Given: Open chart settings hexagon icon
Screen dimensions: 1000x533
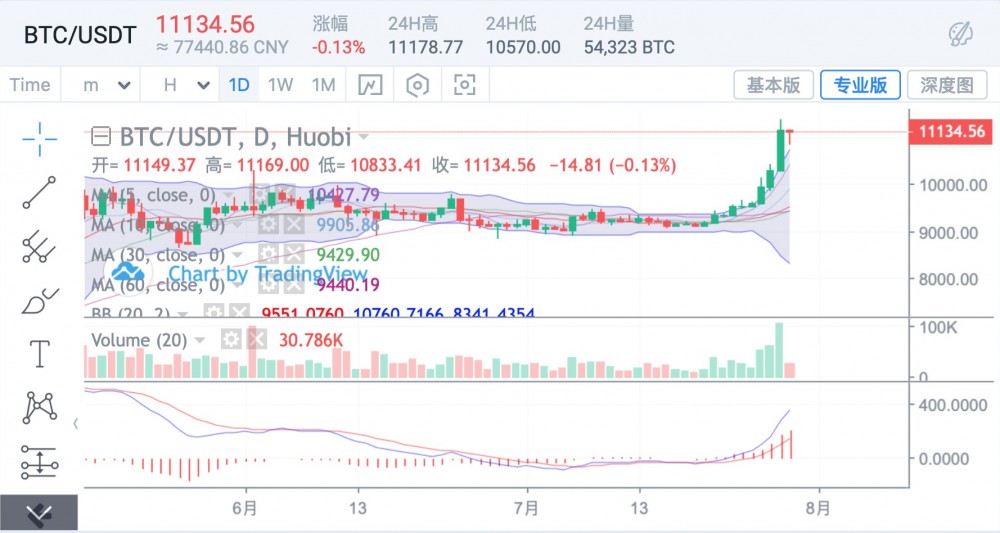Looking at the screenshot, I should coord(417,85).
